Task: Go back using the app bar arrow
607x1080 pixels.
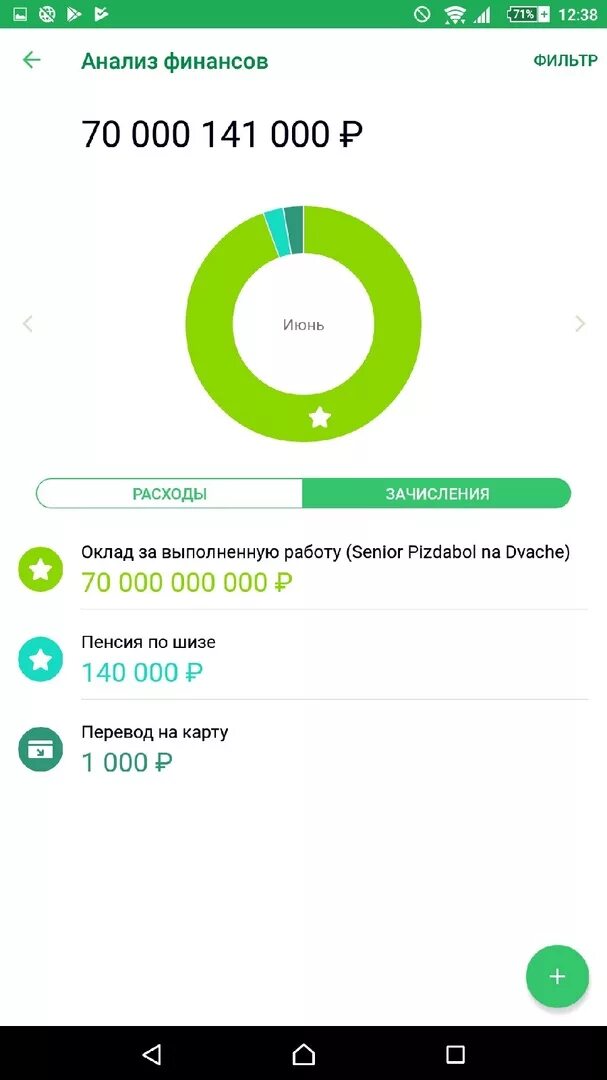Action: (x=32, y=60)
